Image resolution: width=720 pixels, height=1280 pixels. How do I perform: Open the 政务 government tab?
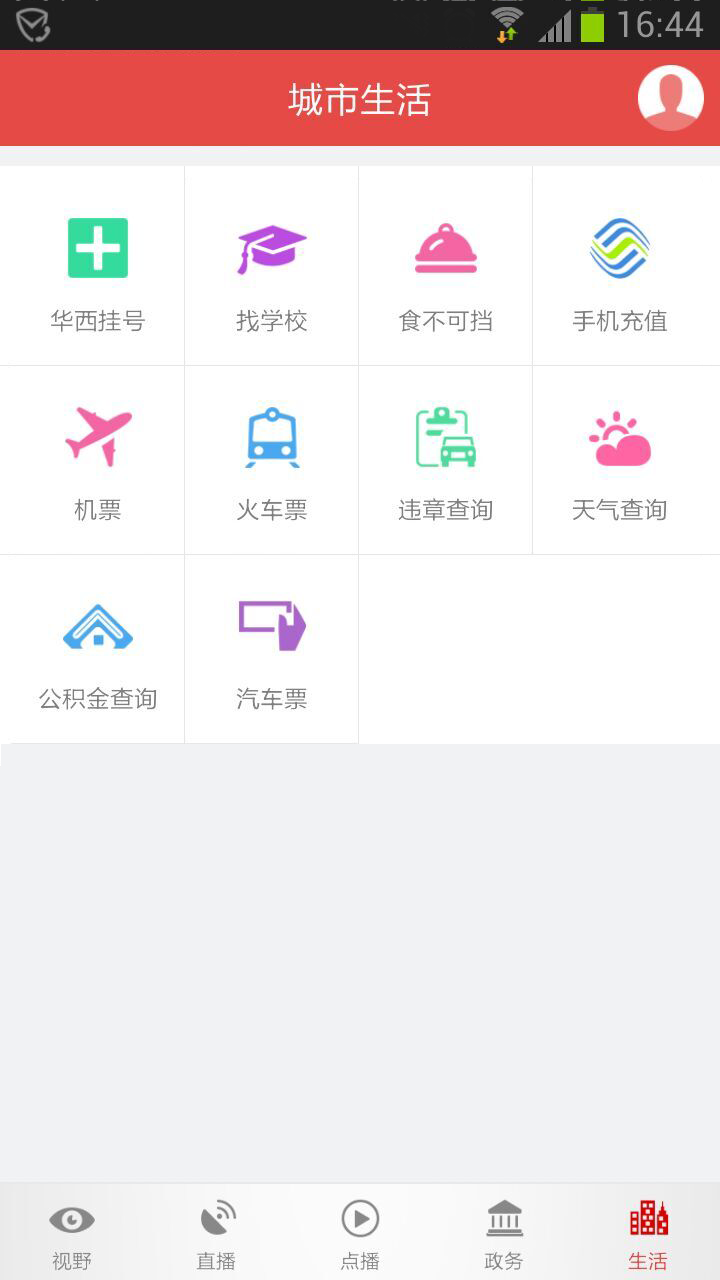504,1235
